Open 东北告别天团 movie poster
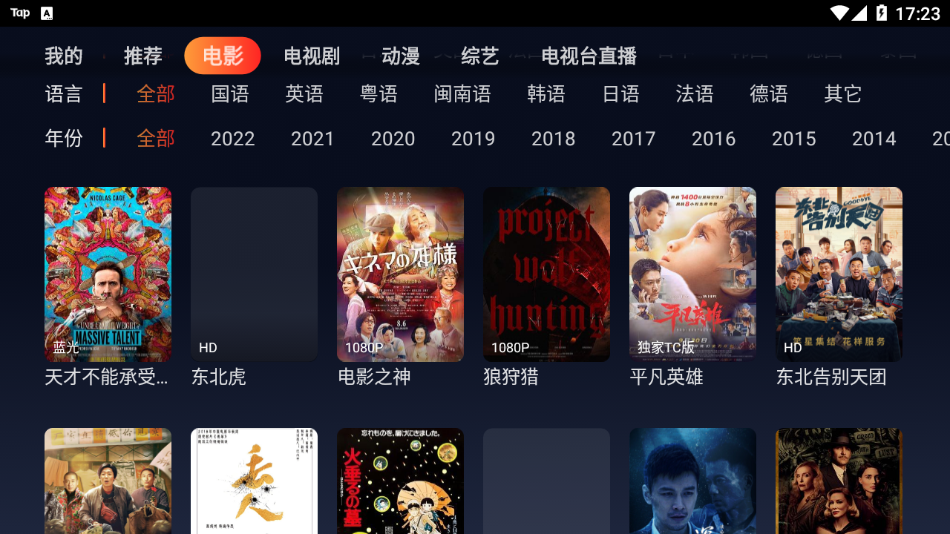Viewport: 950px width, 534px height. coord(838,275)
